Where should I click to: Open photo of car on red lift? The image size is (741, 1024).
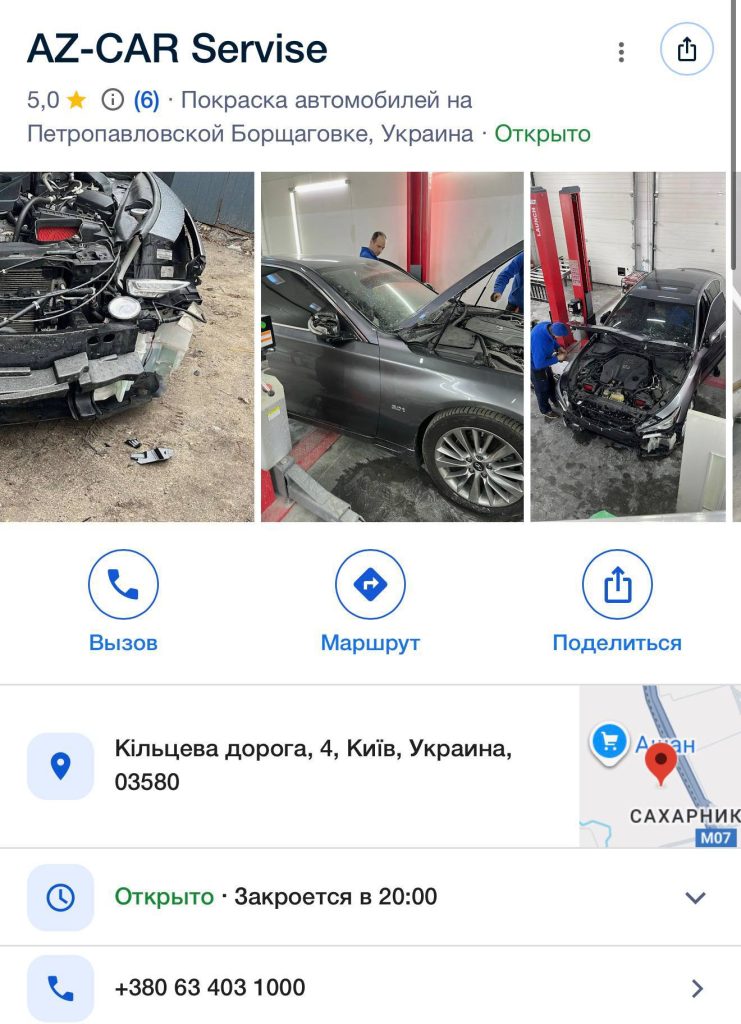pos(628,346)
